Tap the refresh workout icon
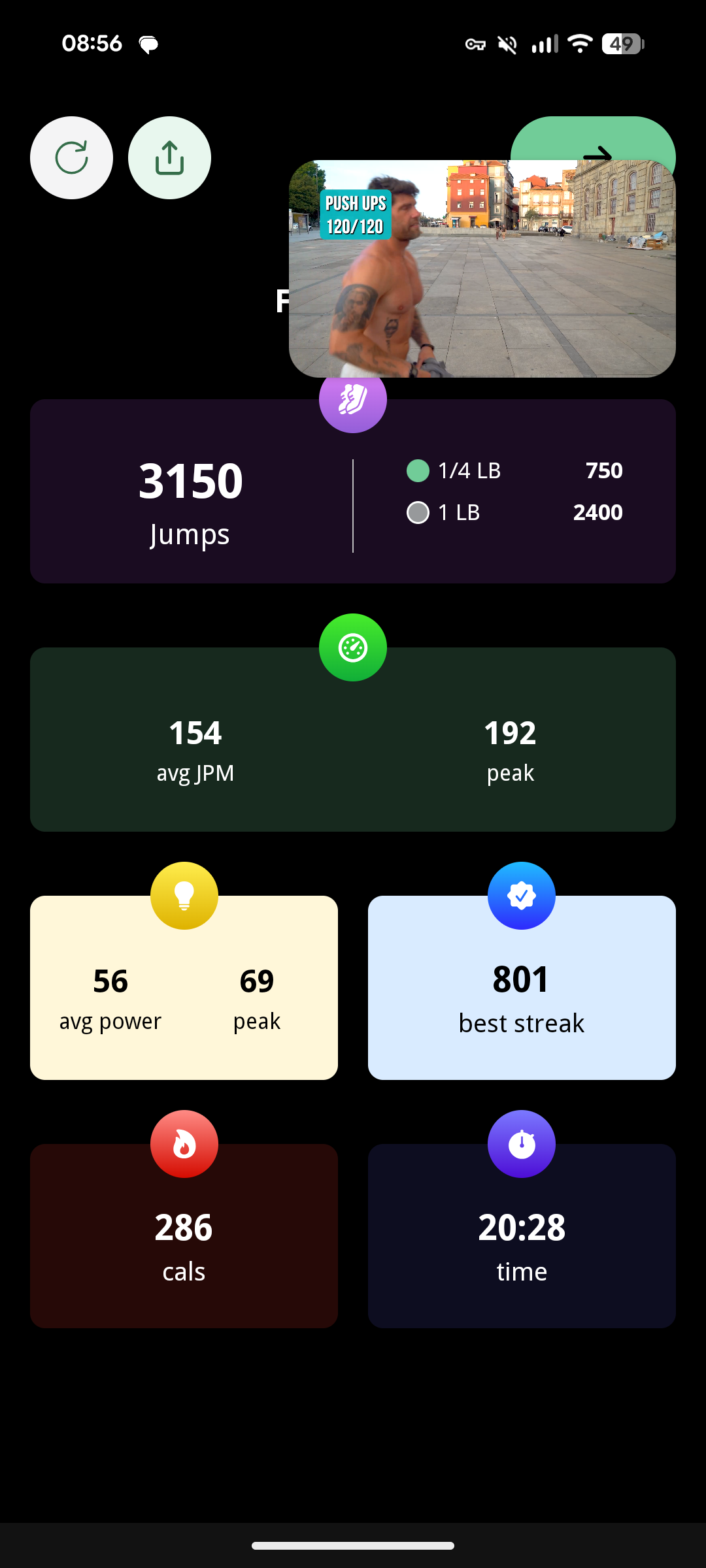The height and width of the screenshot is (1568, 706). pos(71,157)
